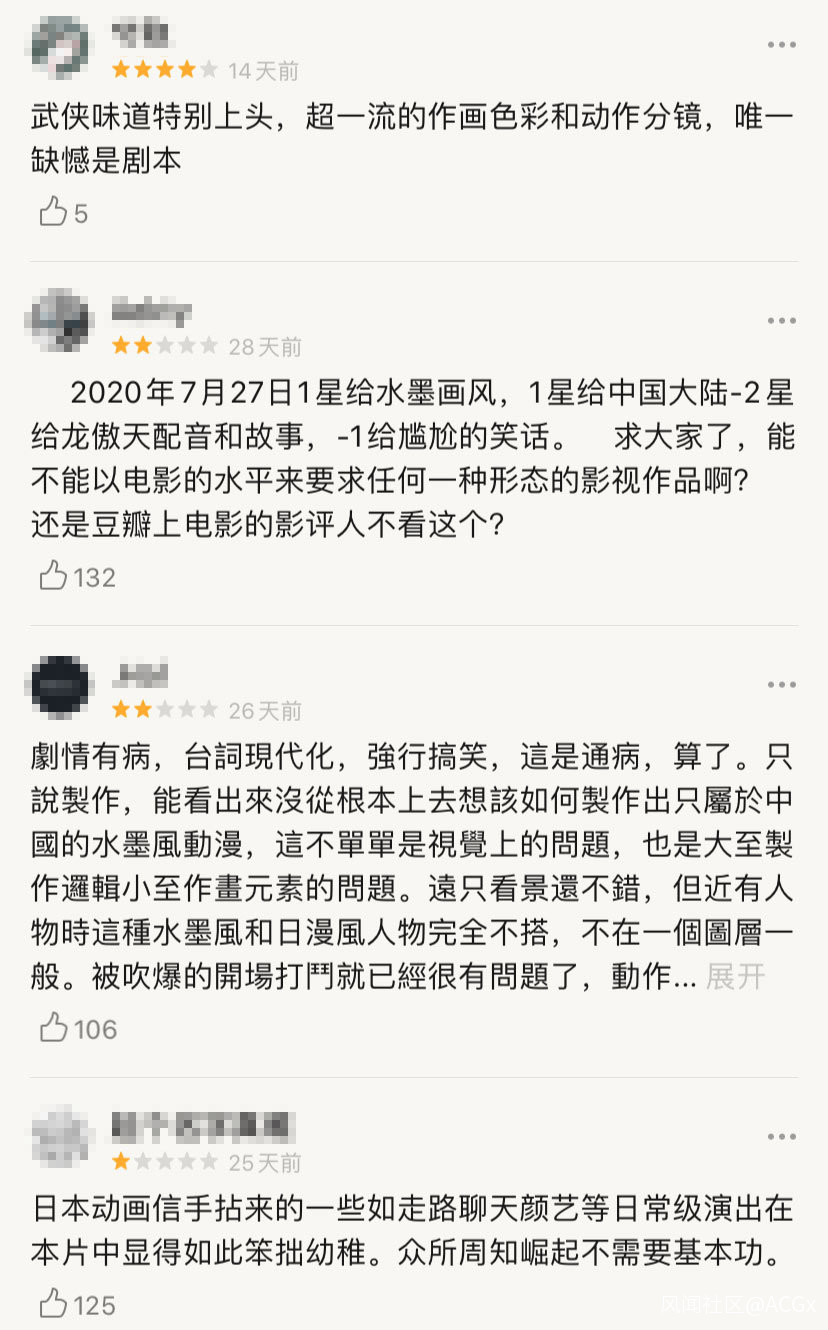Like the review posted 14天前
828x1330 pixels.
52,212
